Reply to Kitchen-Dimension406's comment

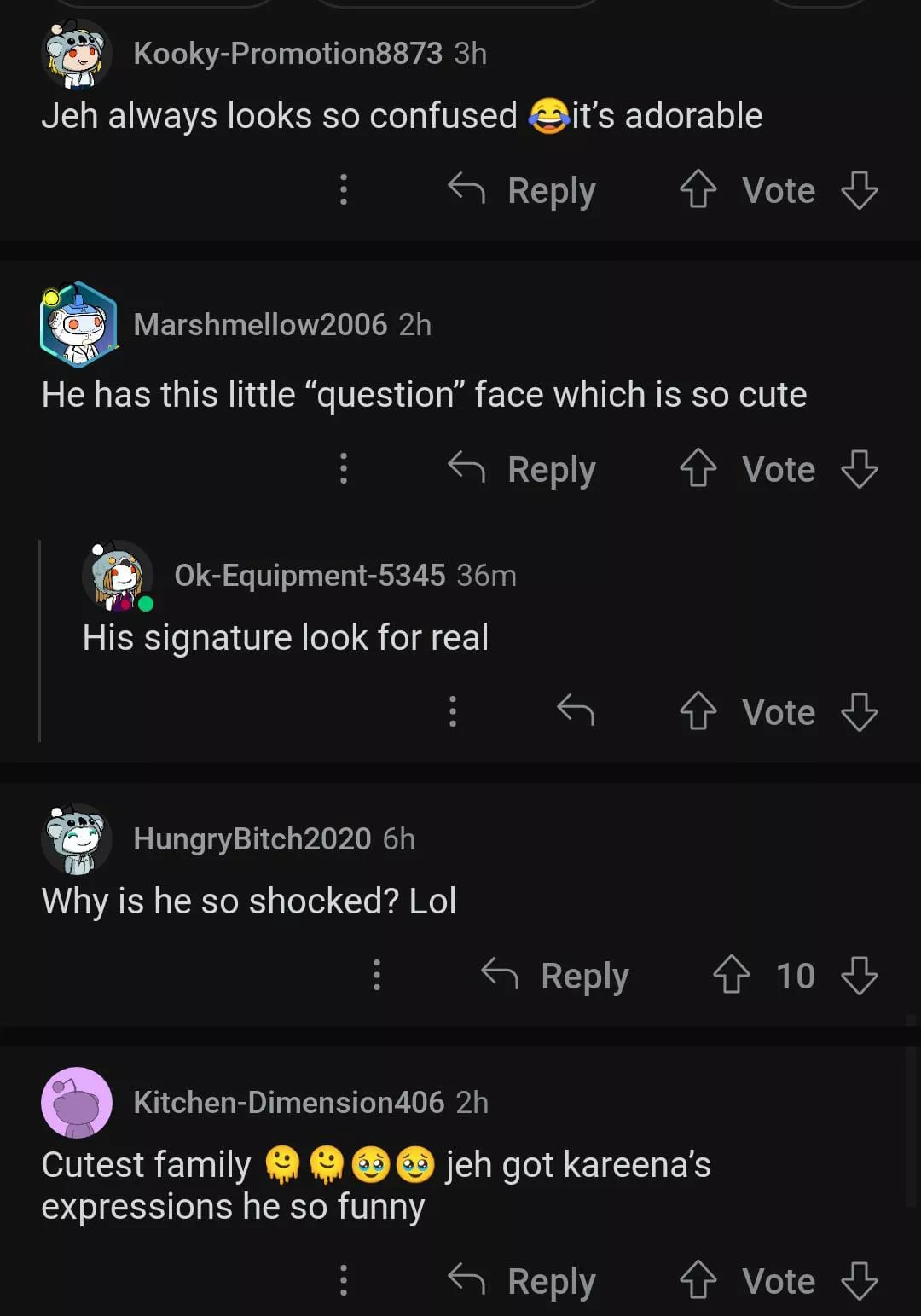click(522, 1280)
